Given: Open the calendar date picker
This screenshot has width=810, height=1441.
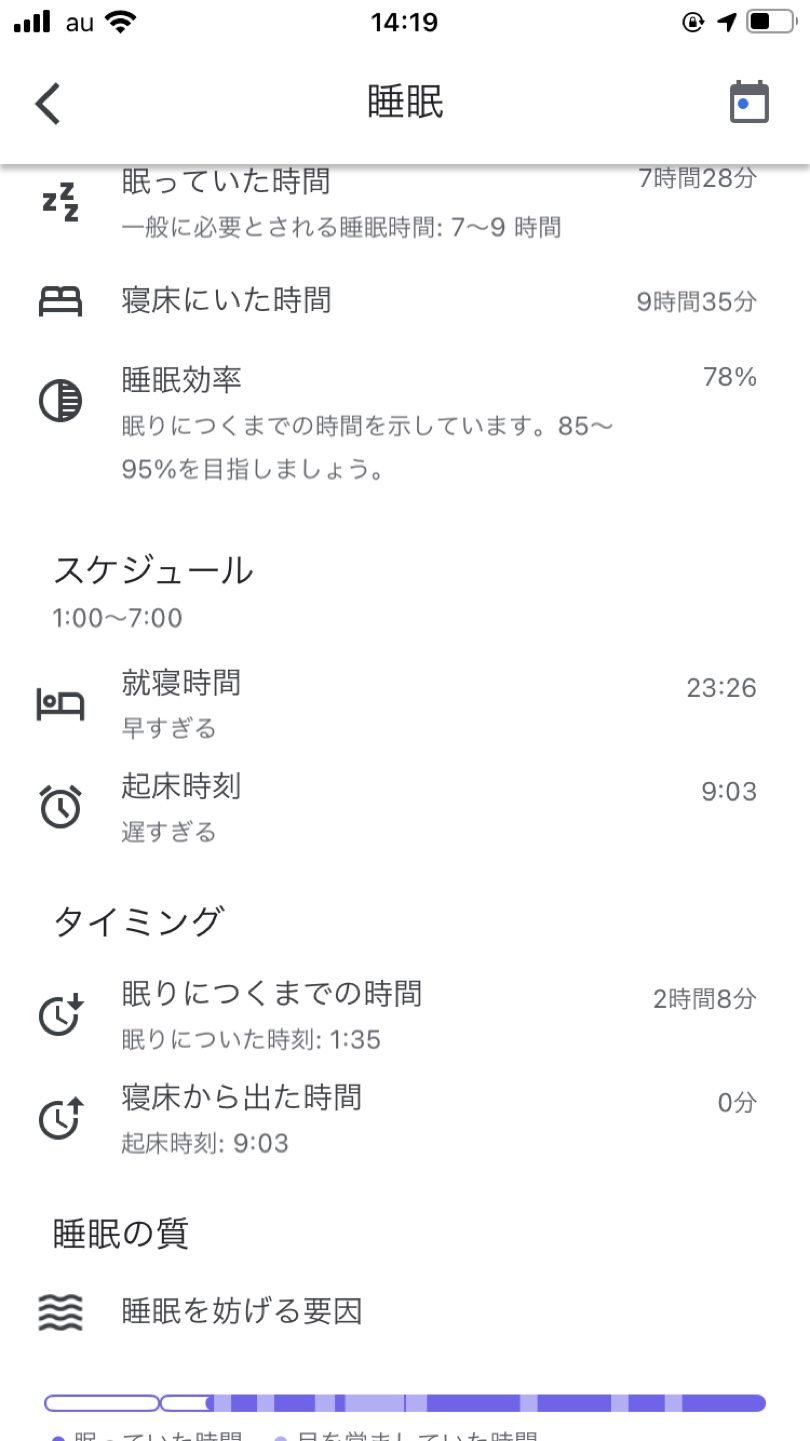Looking at the screenshot, I should [749, 103].
